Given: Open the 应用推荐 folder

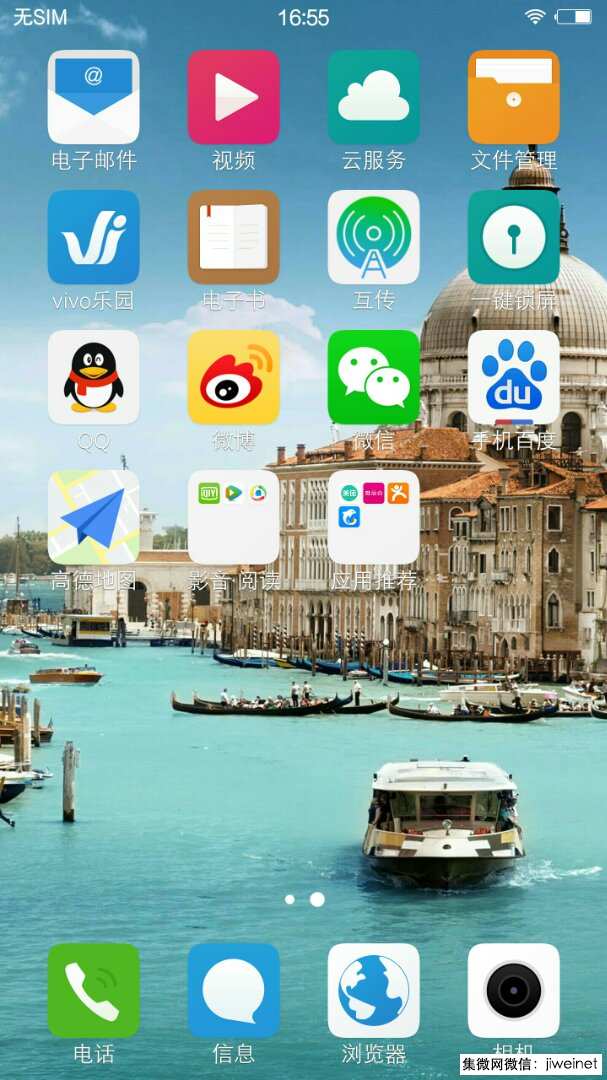Looking at the screenshot, I should [x=373, y=517].
